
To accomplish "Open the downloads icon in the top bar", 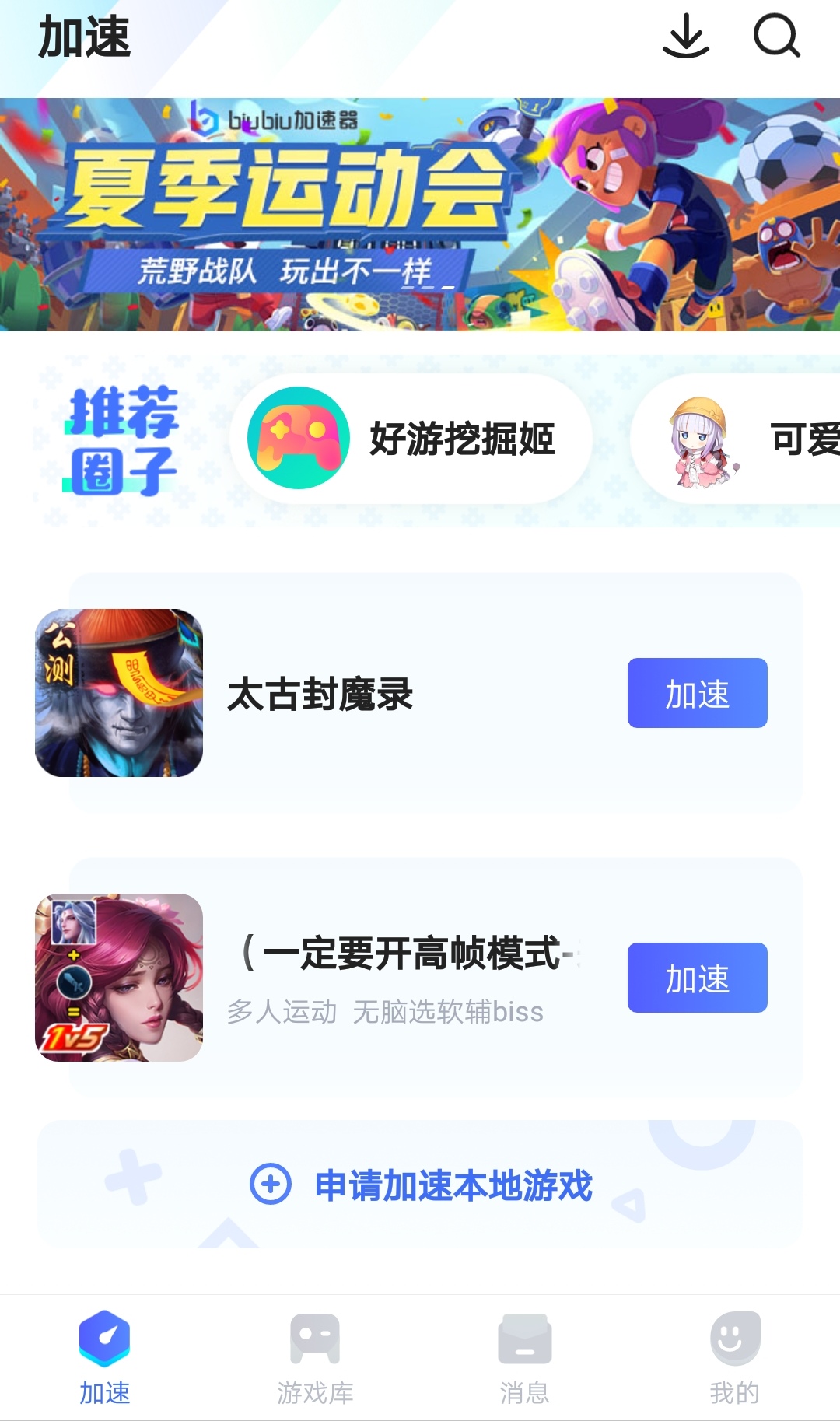I will click(x=685, y=37).
